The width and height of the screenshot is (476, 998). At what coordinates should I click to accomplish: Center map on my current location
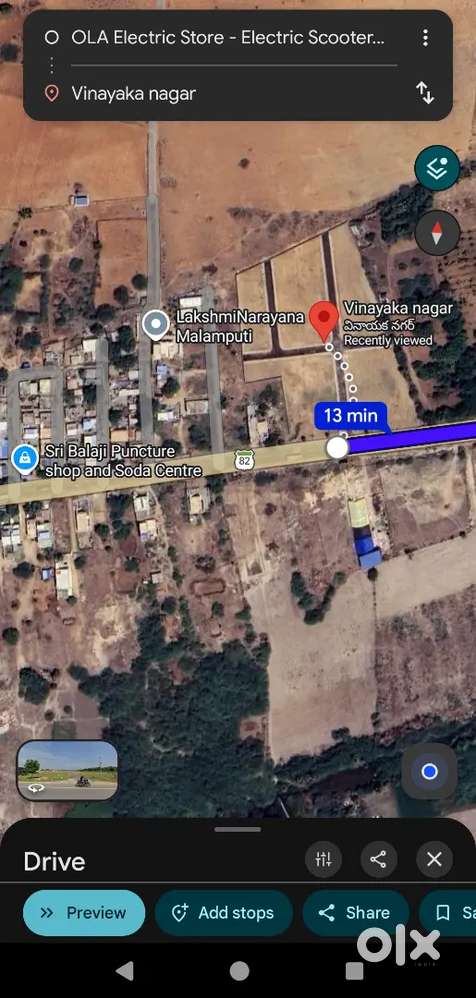429,771
